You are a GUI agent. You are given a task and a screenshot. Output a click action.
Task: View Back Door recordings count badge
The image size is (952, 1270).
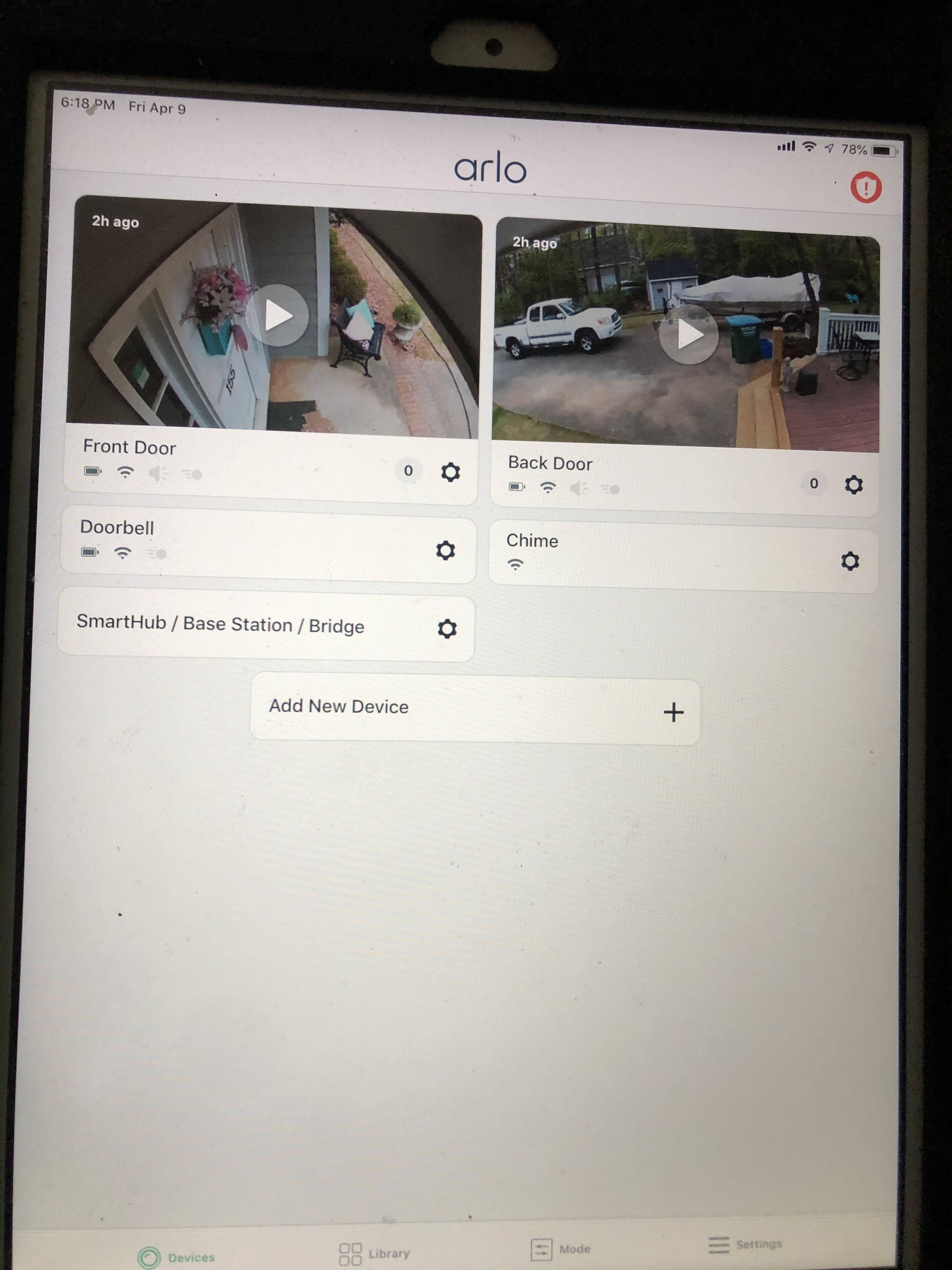tap(813, 483)
